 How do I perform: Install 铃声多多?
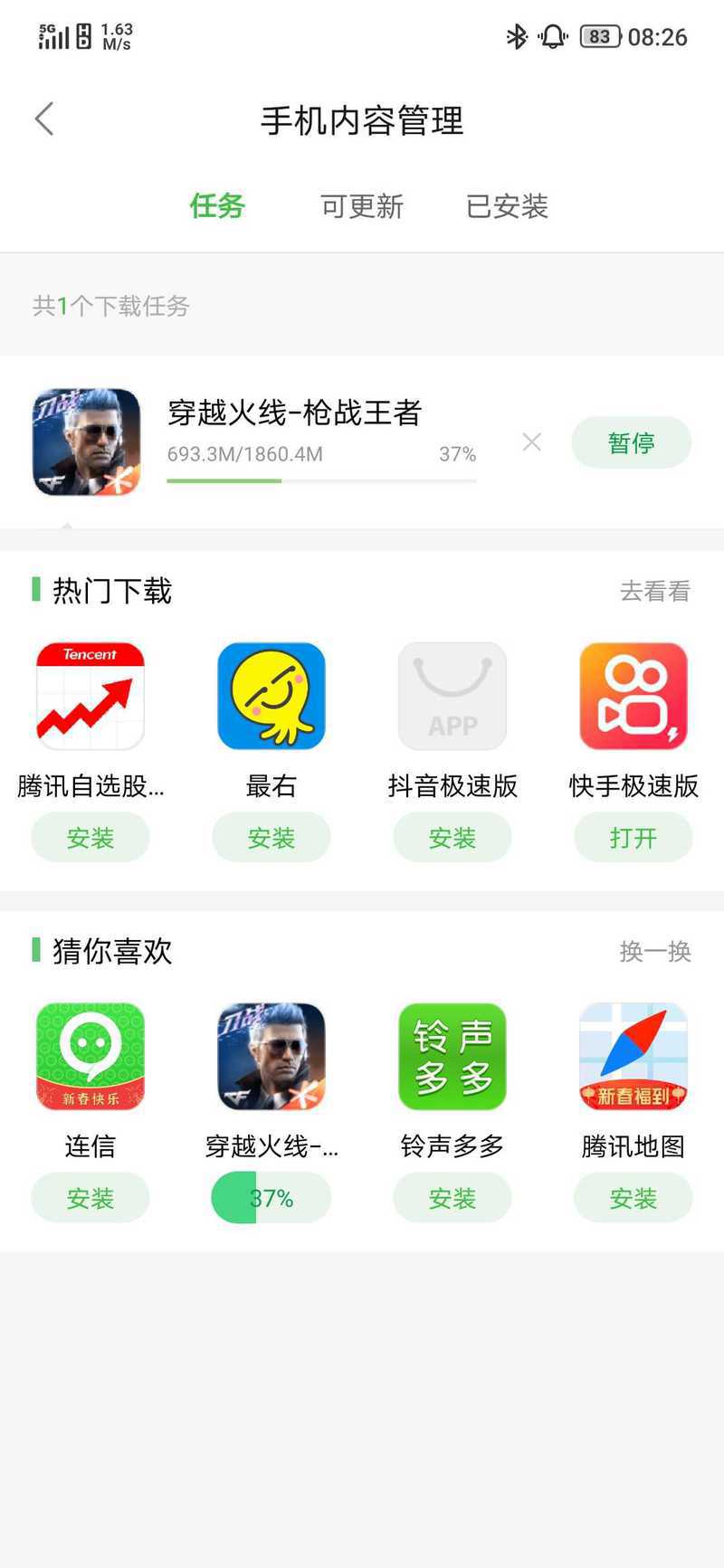(452, 1198)
